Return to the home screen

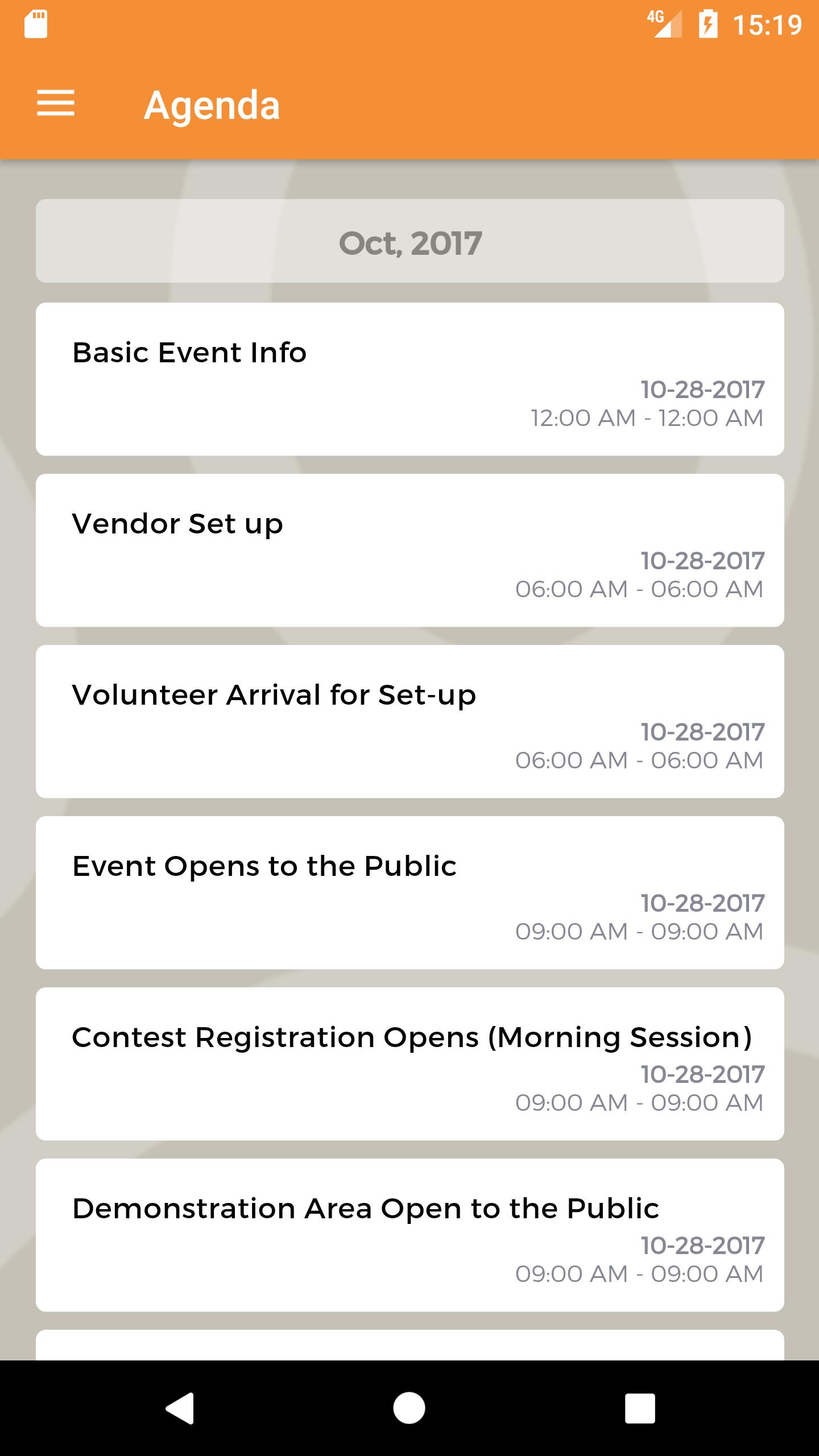[409, 1408]
